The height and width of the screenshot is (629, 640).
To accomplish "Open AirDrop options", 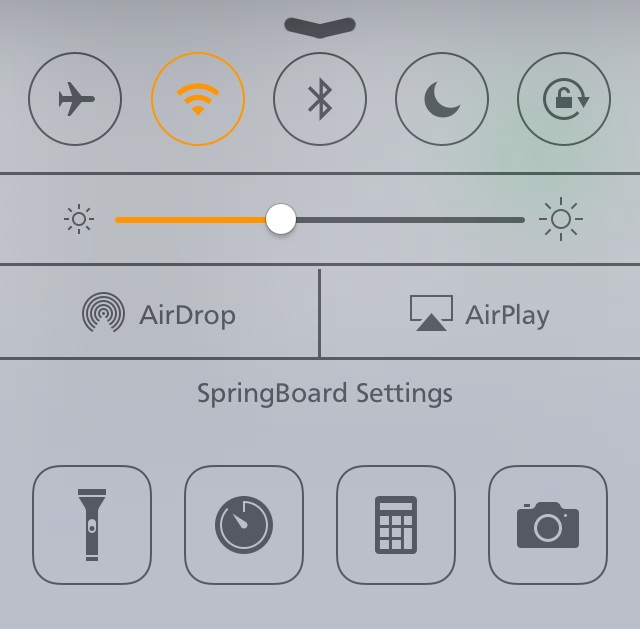I will click(159, 314).
